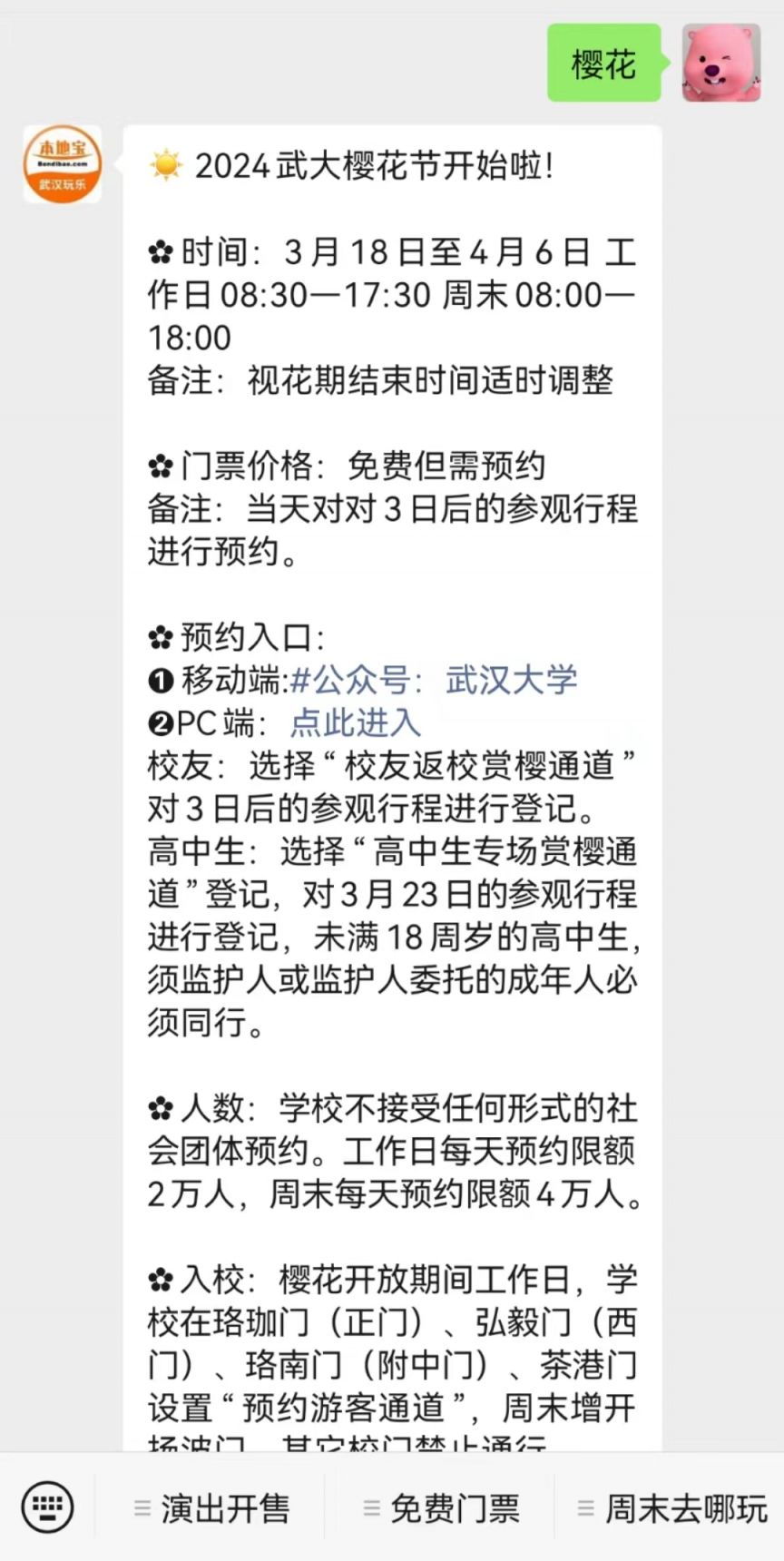784x1561 pixels.
Task: Switch to keyboard input mode
Action: [47, 1507]
